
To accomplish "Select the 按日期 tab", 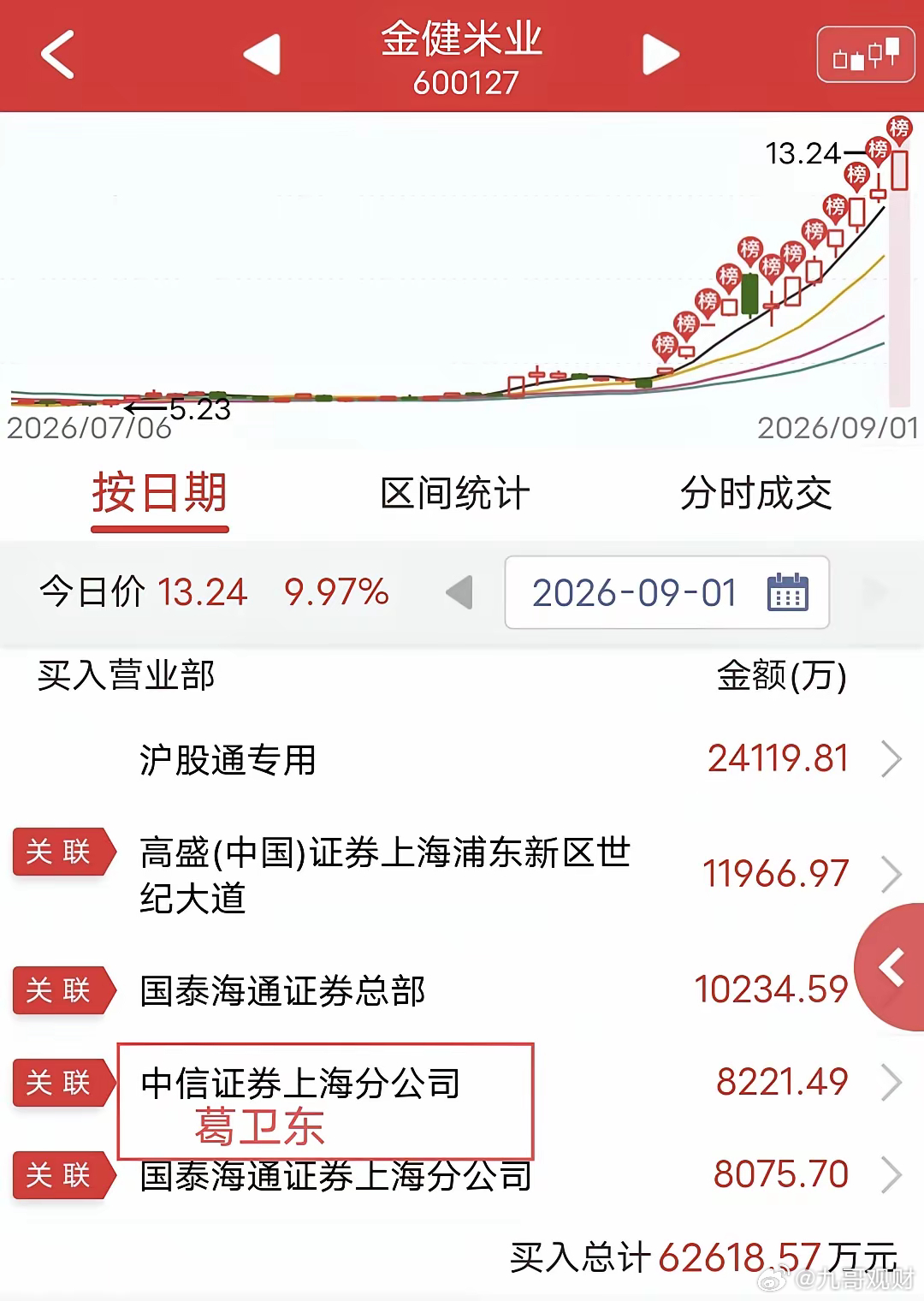I will coord(160,494).
